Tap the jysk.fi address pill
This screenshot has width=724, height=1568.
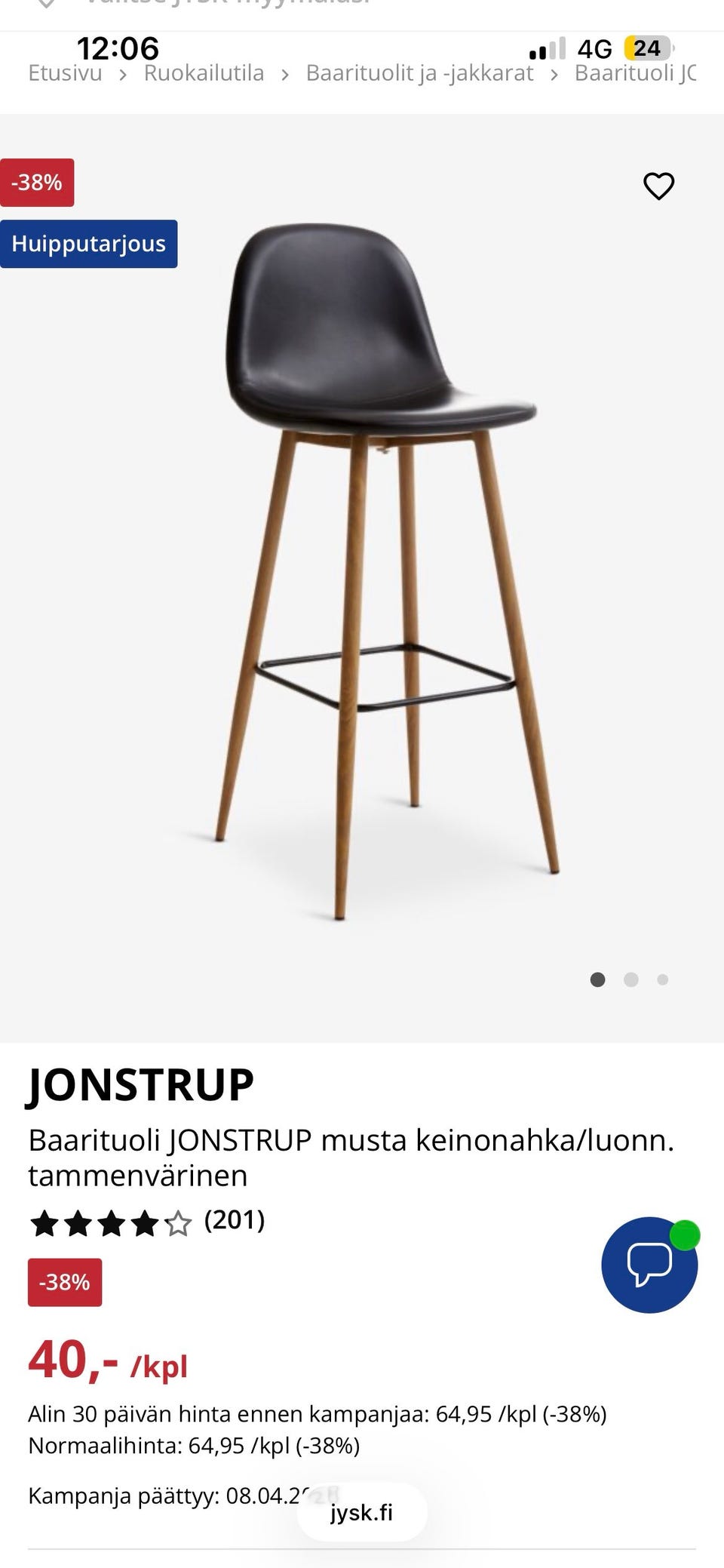pyautogui.click(x=362, y=1513)
